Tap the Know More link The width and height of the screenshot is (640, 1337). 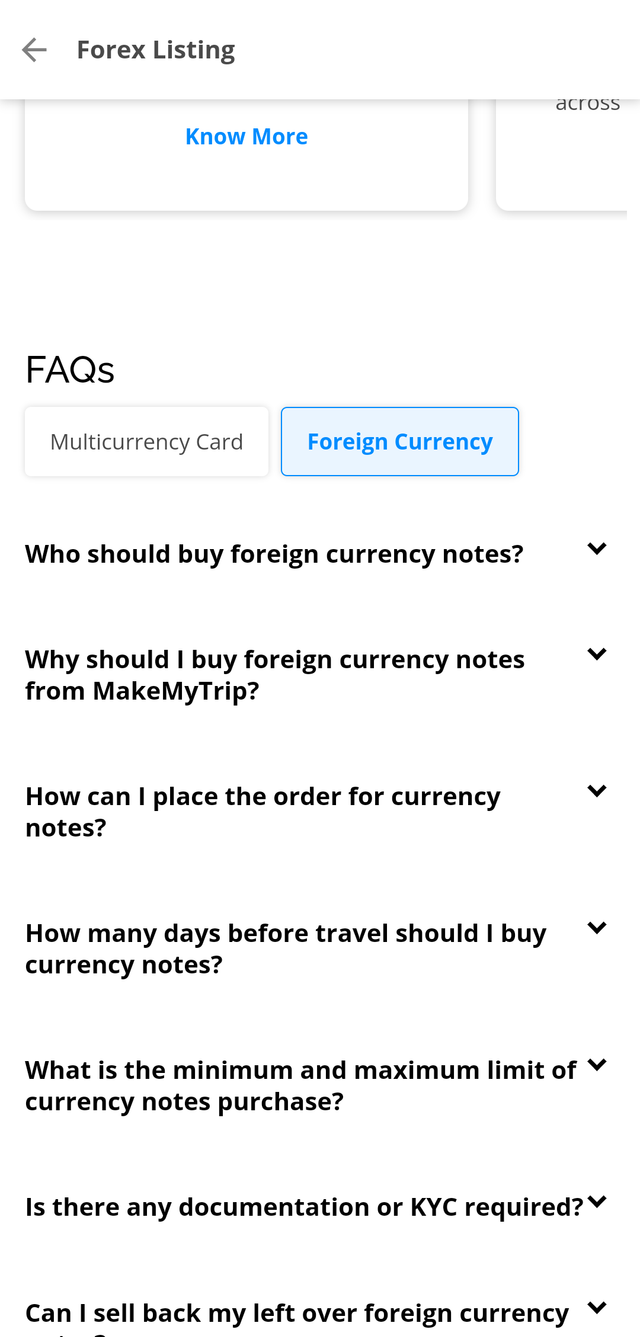[x=246, y=137]
